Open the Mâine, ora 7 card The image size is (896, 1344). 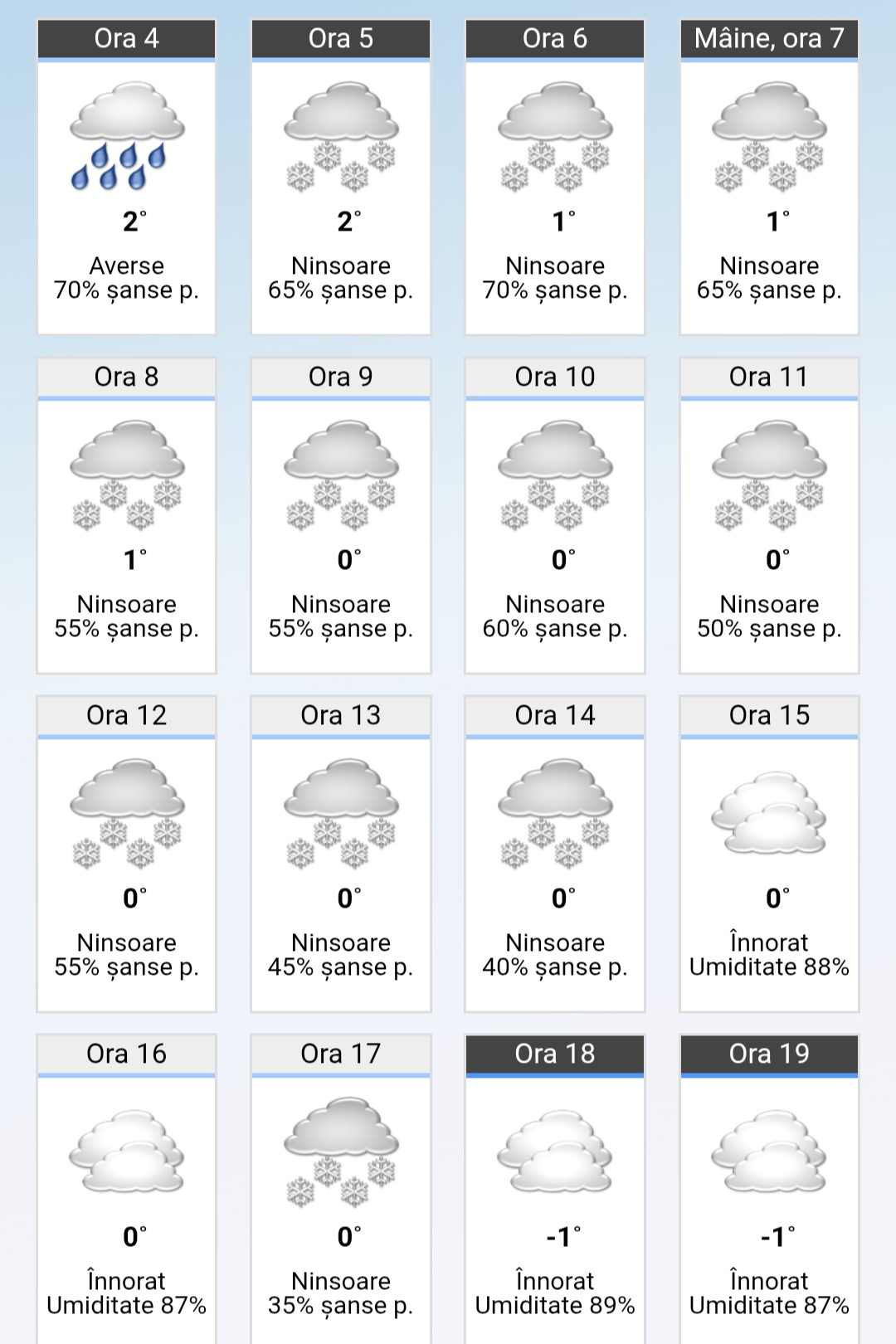click(x=769, y=178)
